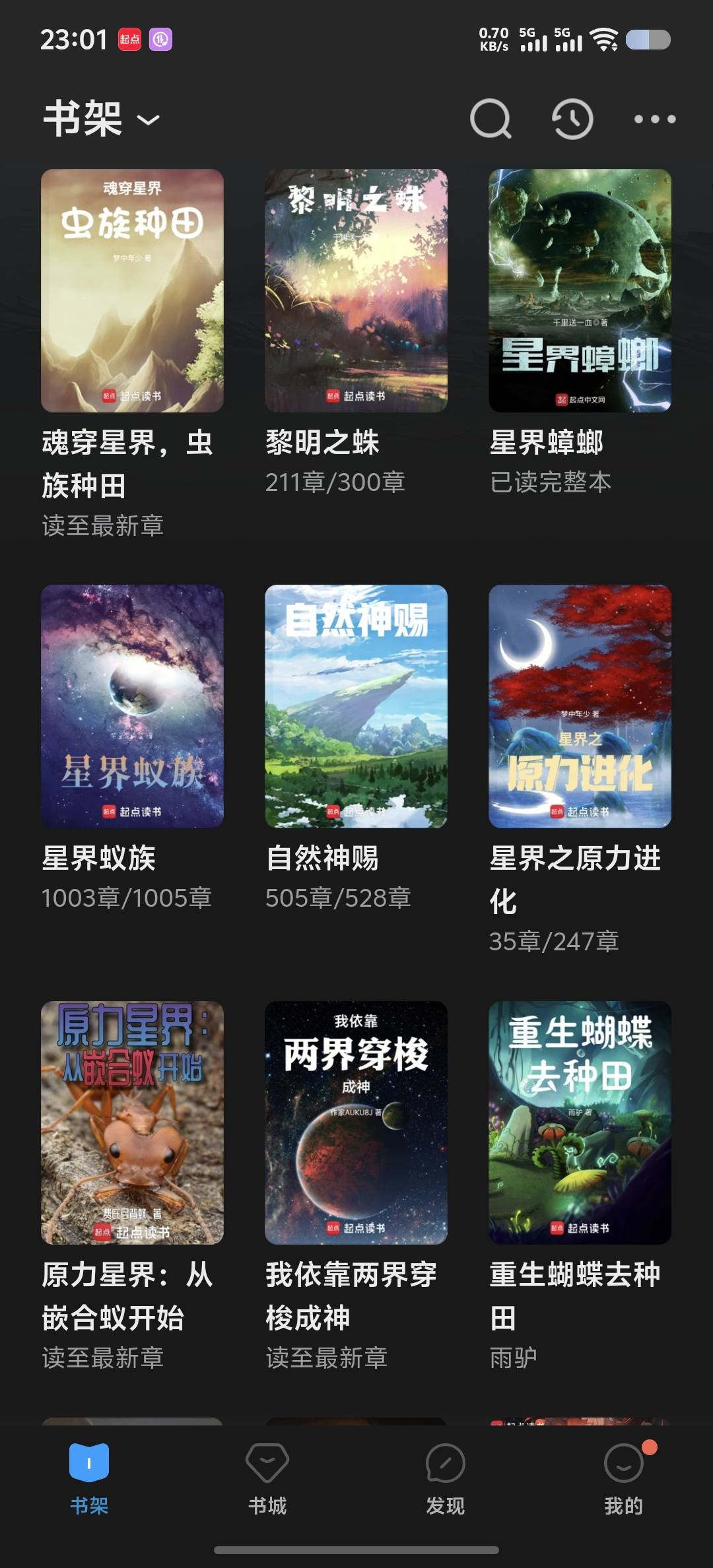This screenshot has height=1568, width=713.
Task: Open the book 自然神赐
Action: tap(356, 706)
